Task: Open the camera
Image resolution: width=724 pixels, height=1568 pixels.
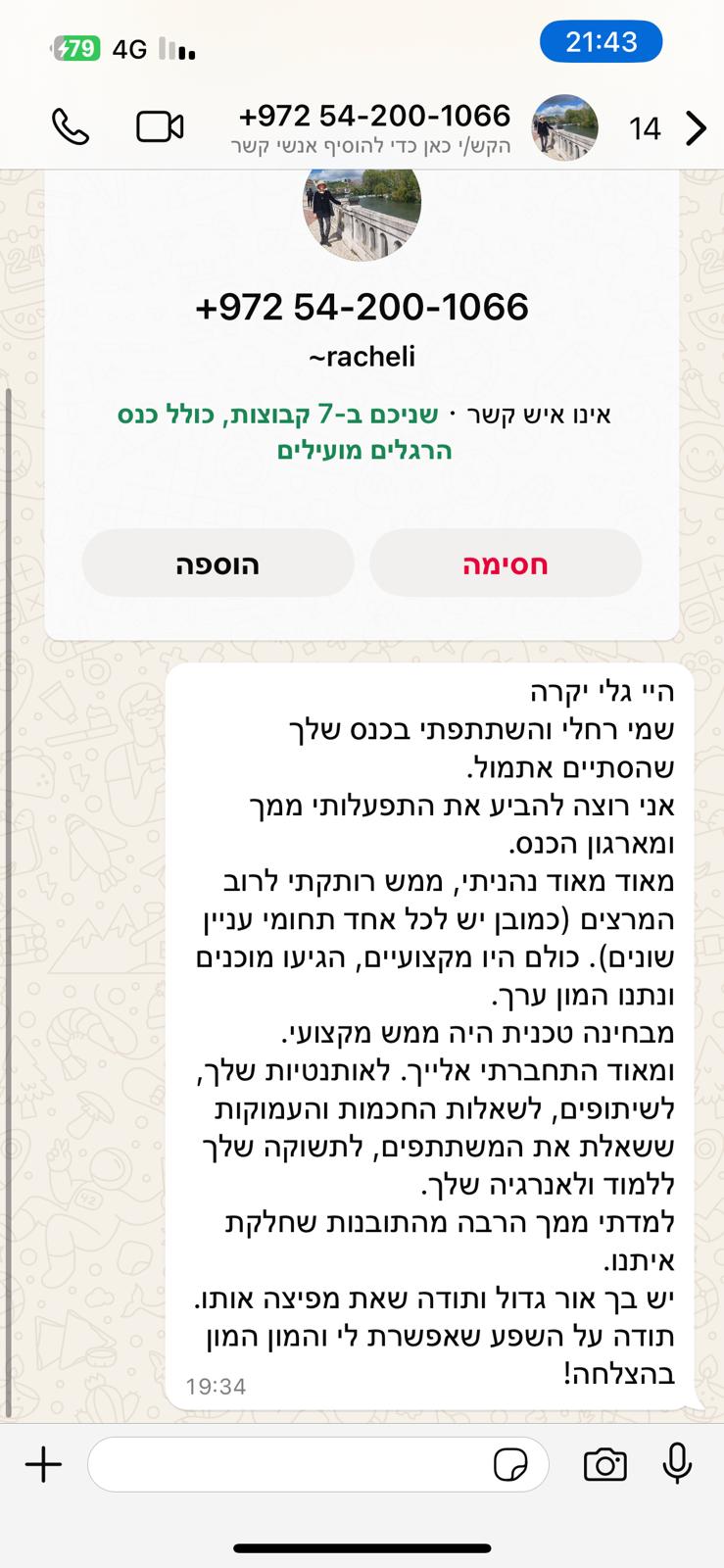Action: coord(604,1465)
